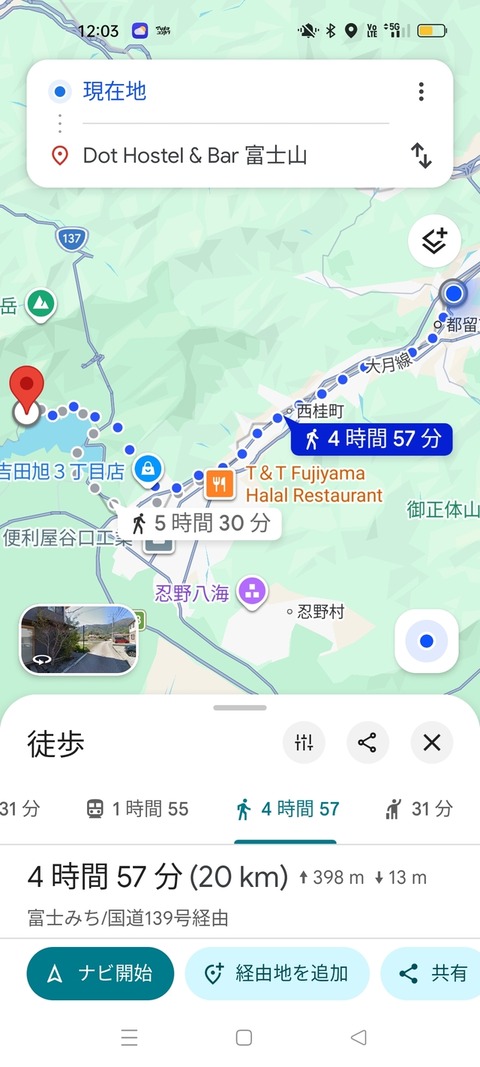
Task: Open the Street View thumbnail
Action: pos(79,640)
